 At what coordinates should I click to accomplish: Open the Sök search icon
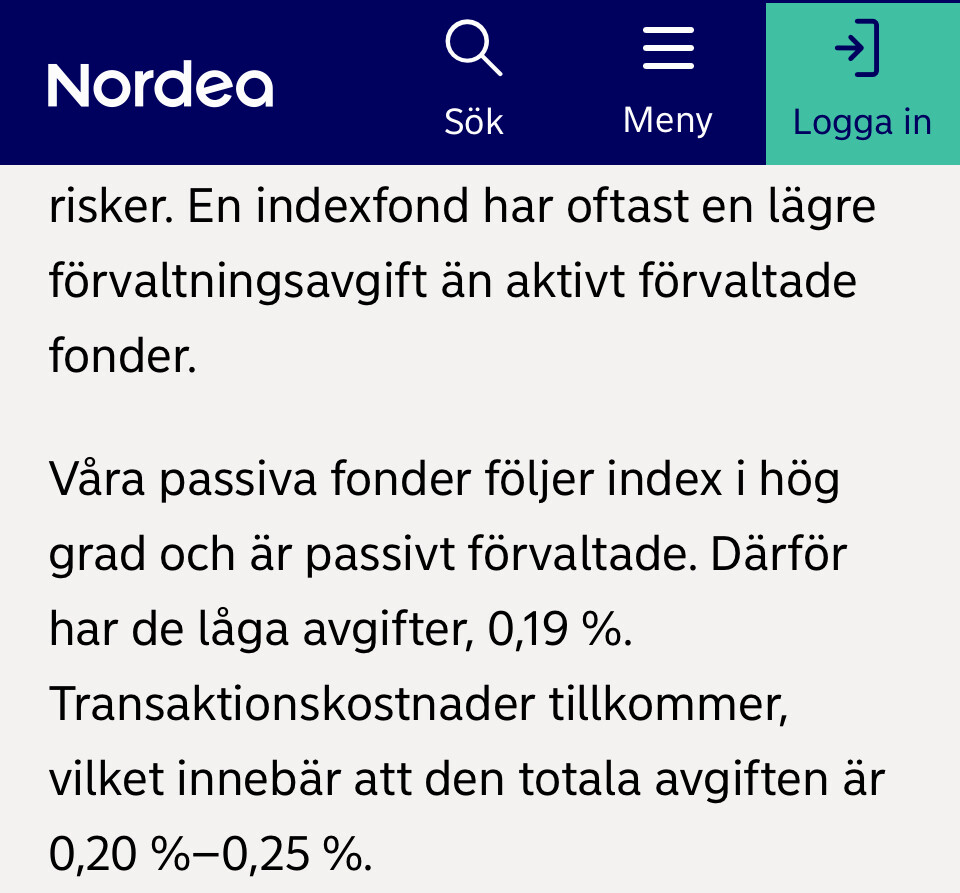(473, 80)
